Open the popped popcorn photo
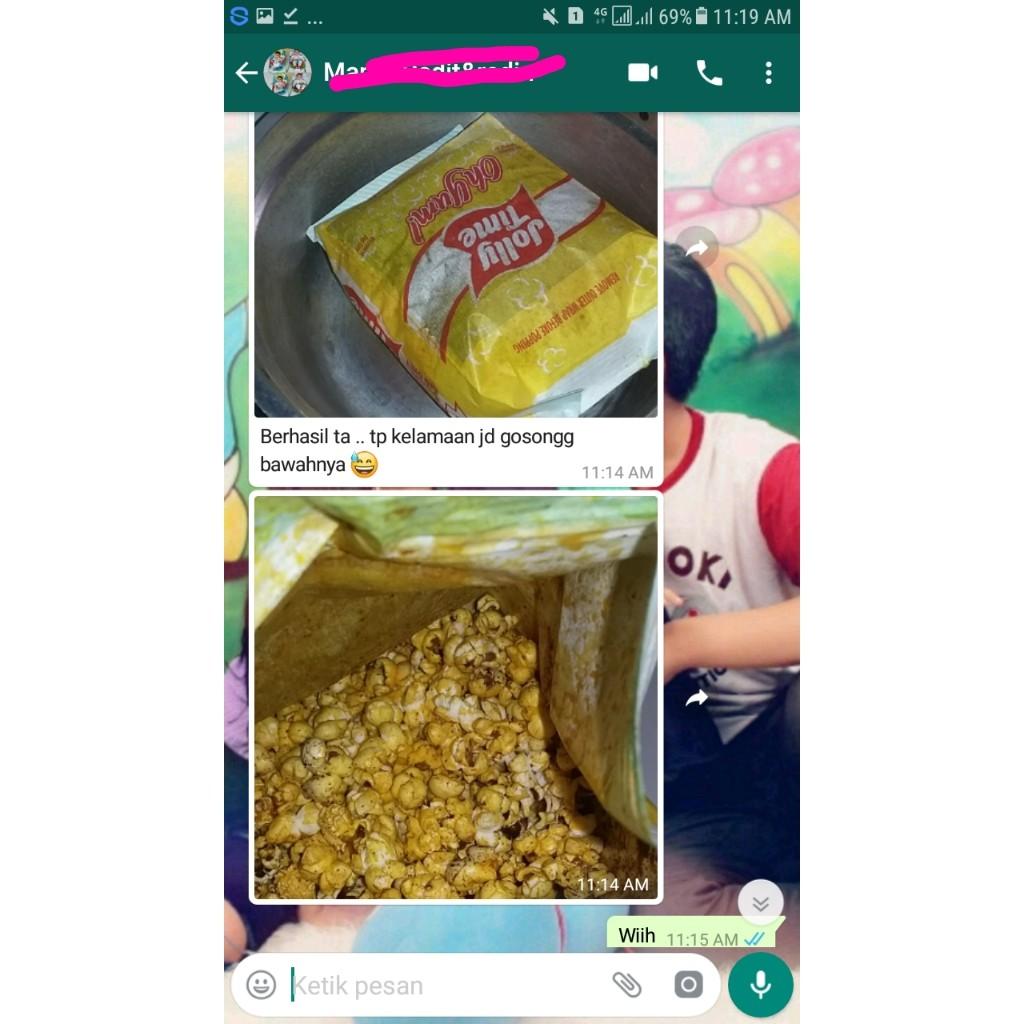The height and width of the screenshot is (1024, 1024). tap(456, 697)
